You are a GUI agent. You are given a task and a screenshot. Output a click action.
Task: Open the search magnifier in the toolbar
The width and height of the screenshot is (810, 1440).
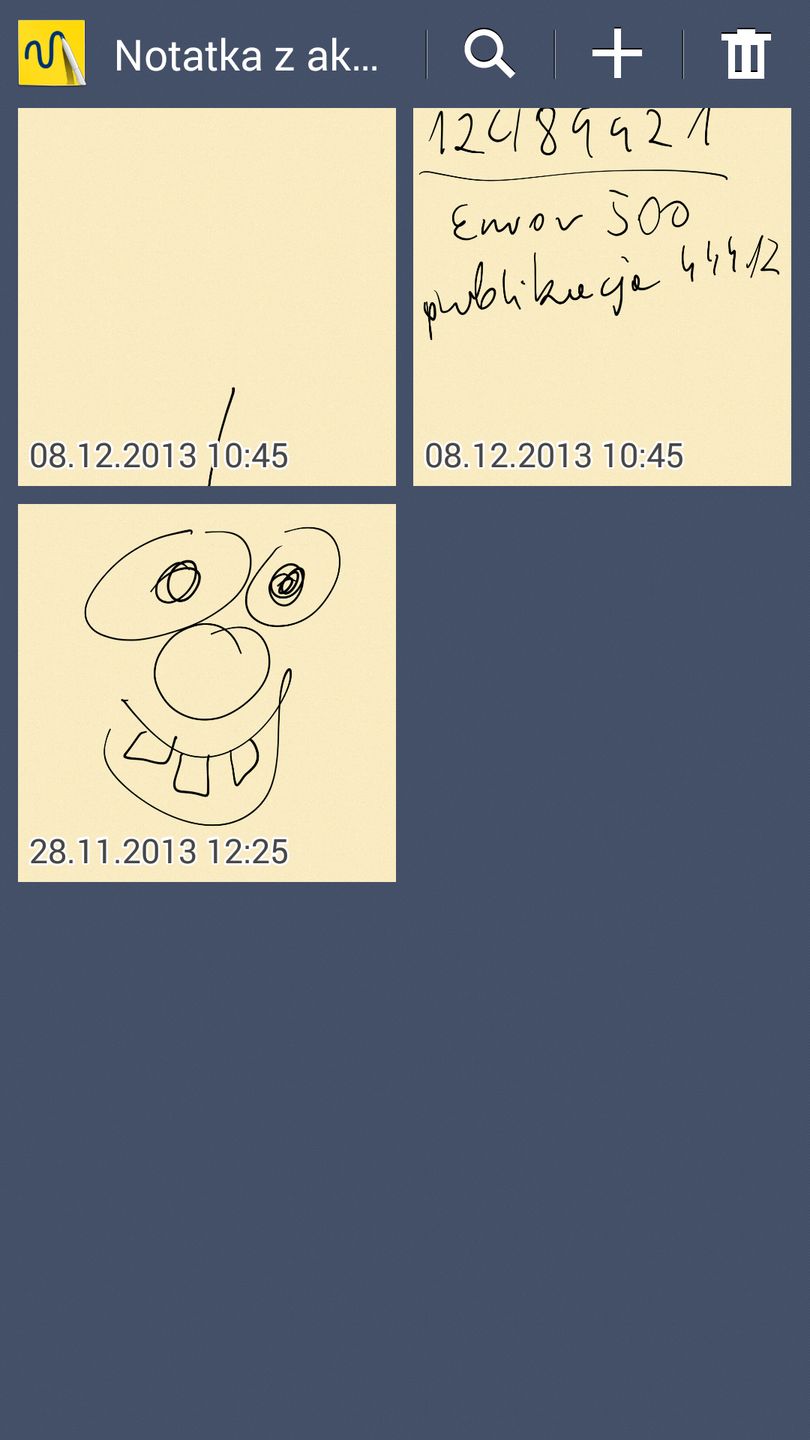(x=489, y=54)
